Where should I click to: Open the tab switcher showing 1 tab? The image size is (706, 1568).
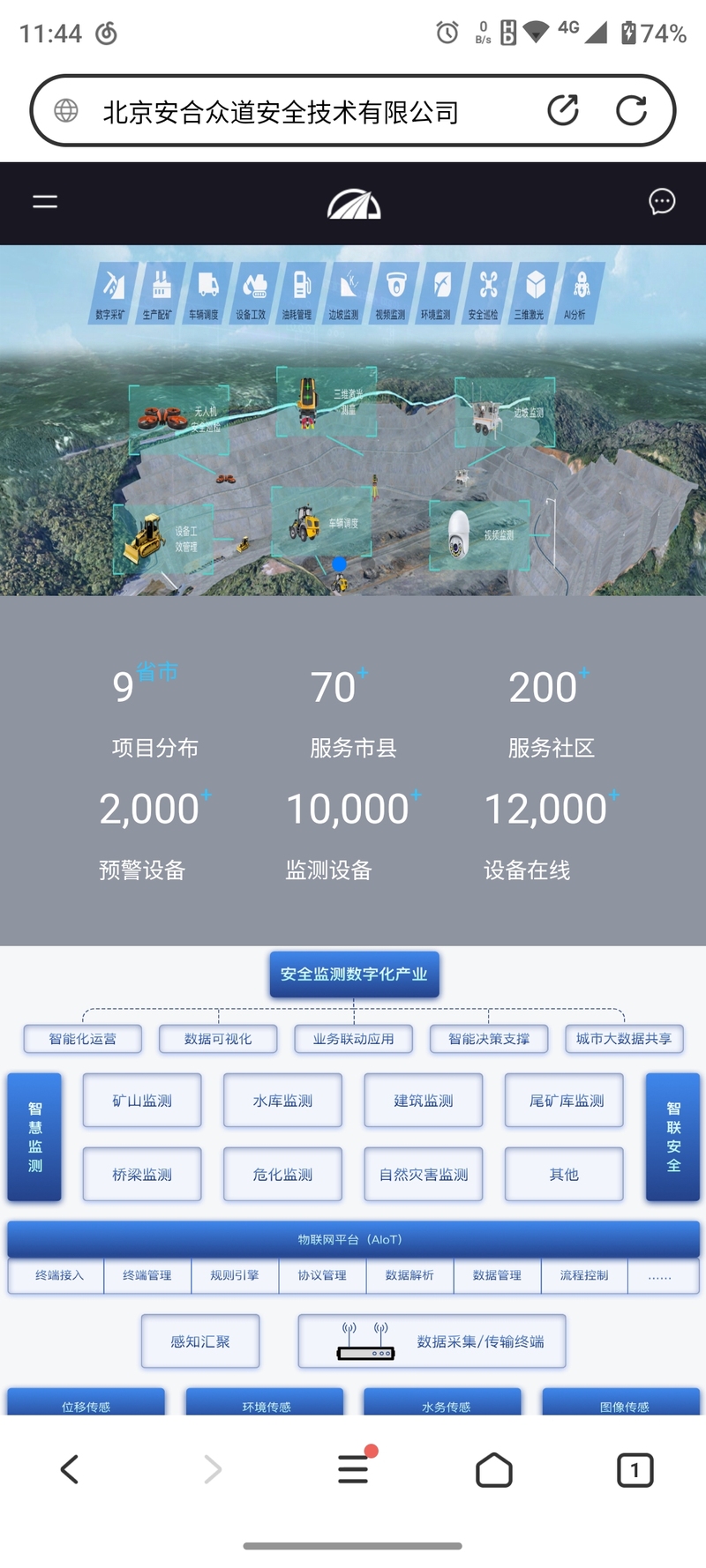635,1469
